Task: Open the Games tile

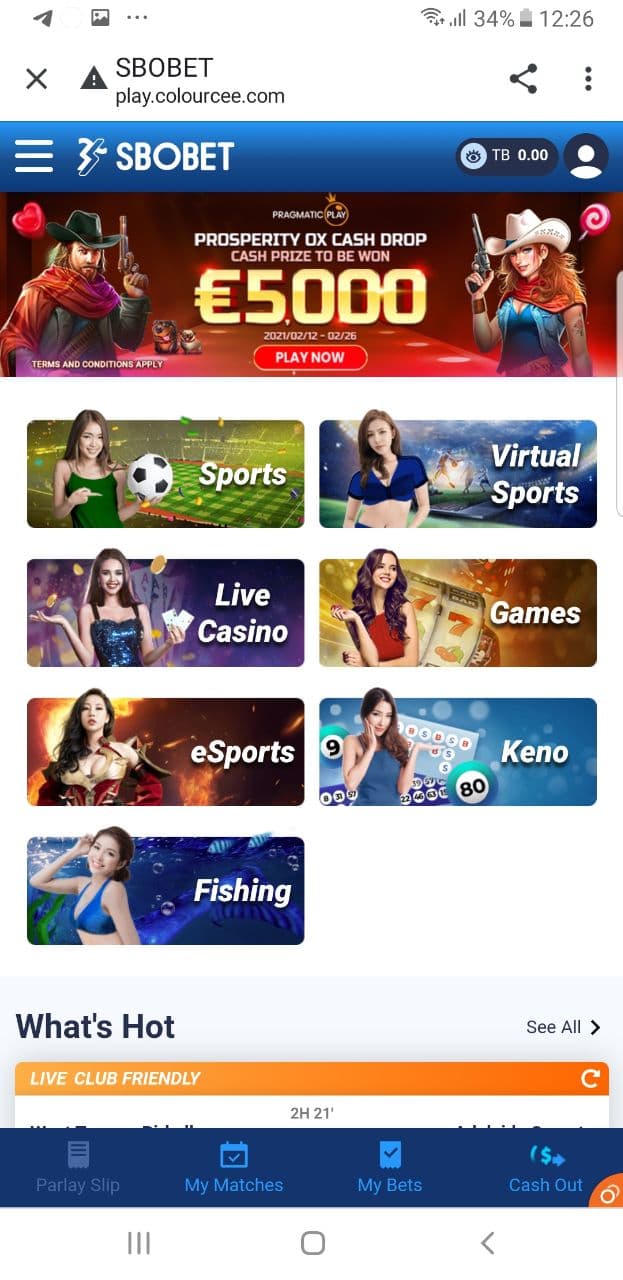Action: 458,613
